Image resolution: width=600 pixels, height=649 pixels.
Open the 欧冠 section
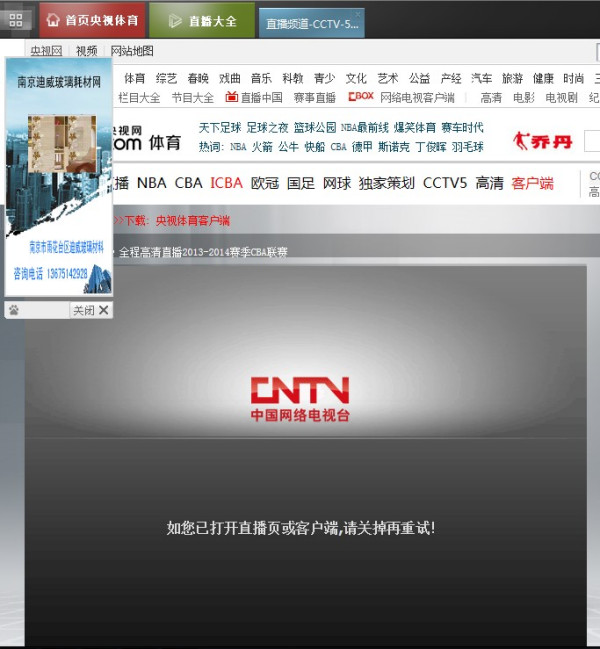point(265,183)
